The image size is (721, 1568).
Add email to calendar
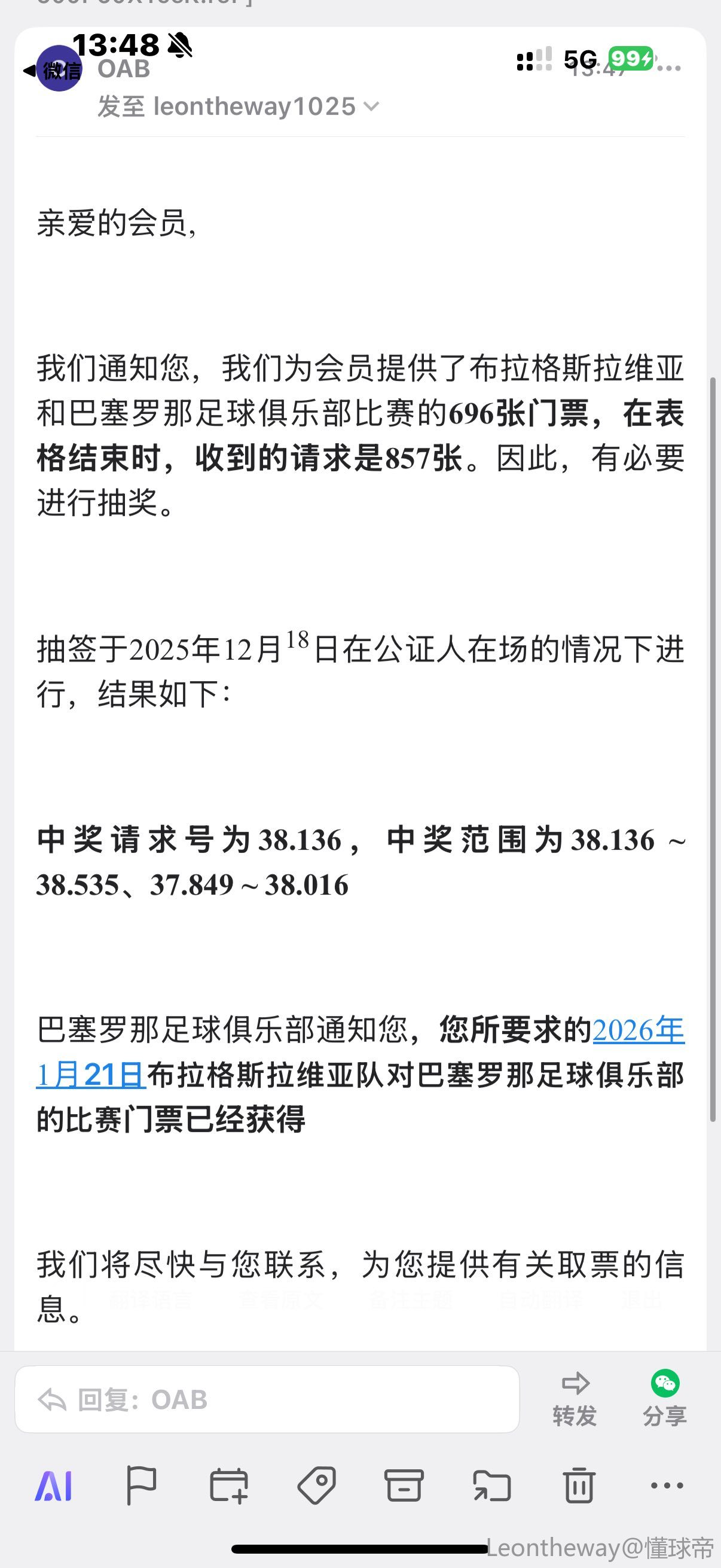pos(229,1486)
